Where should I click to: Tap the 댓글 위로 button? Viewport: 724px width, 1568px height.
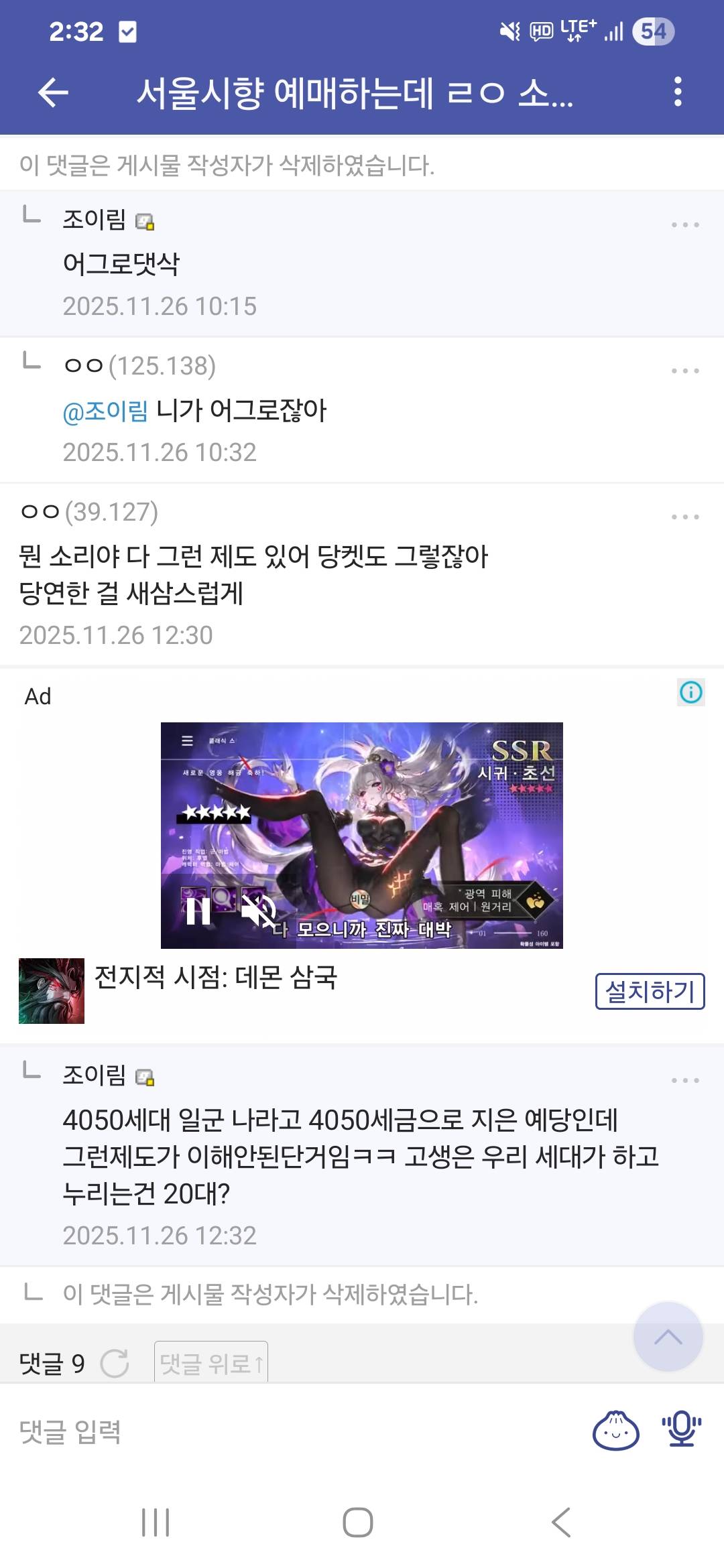(211, 1363)
